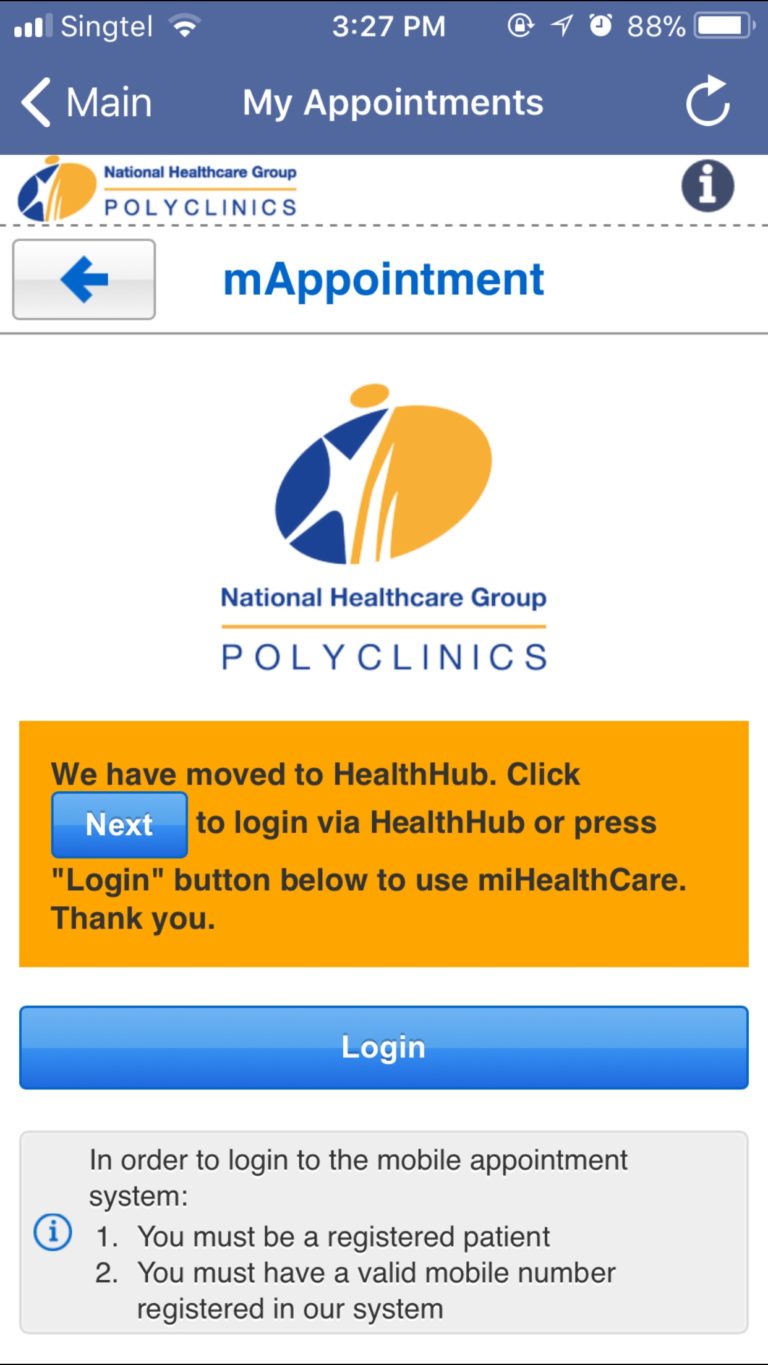This screenshot has height=1365, width=768.
Task: Open the information icon
Action: 708,186
